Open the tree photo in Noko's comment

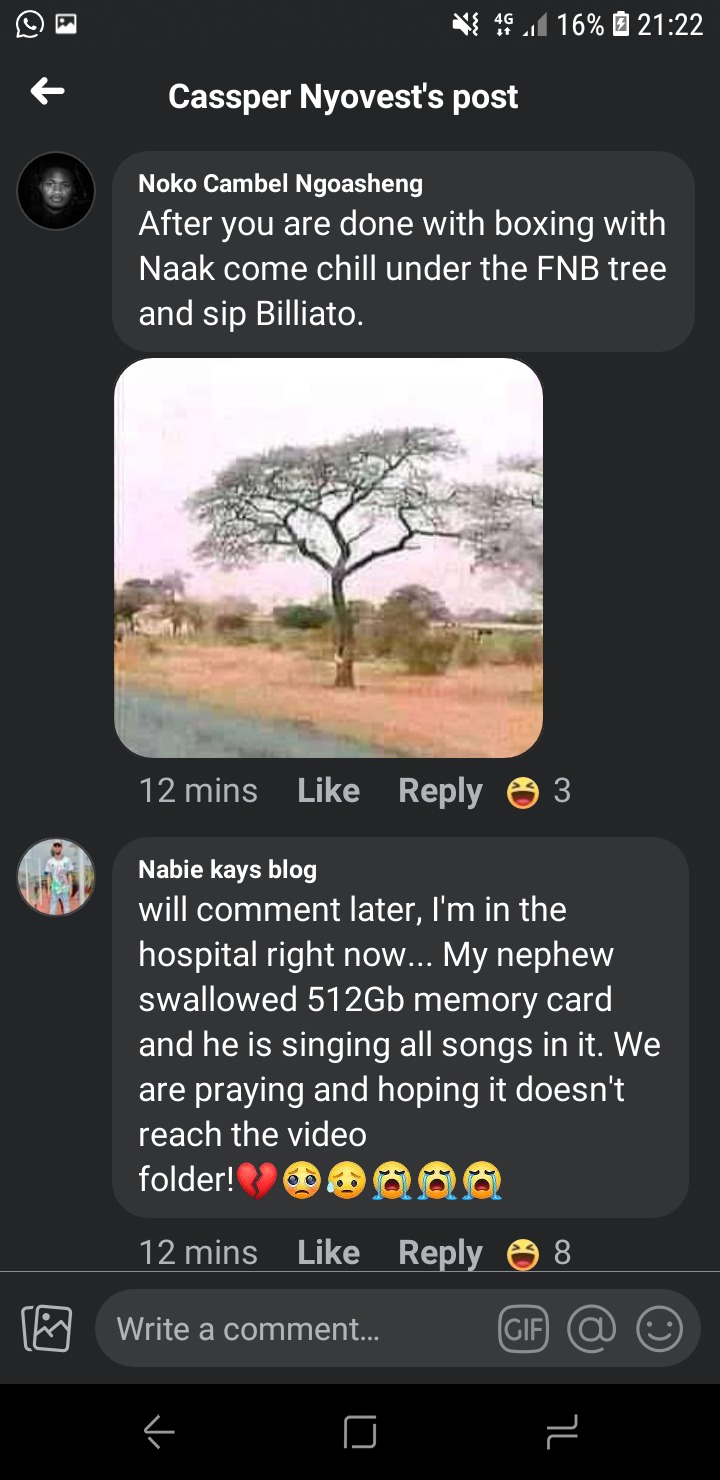pyautogui.click(x=329, y=557)
